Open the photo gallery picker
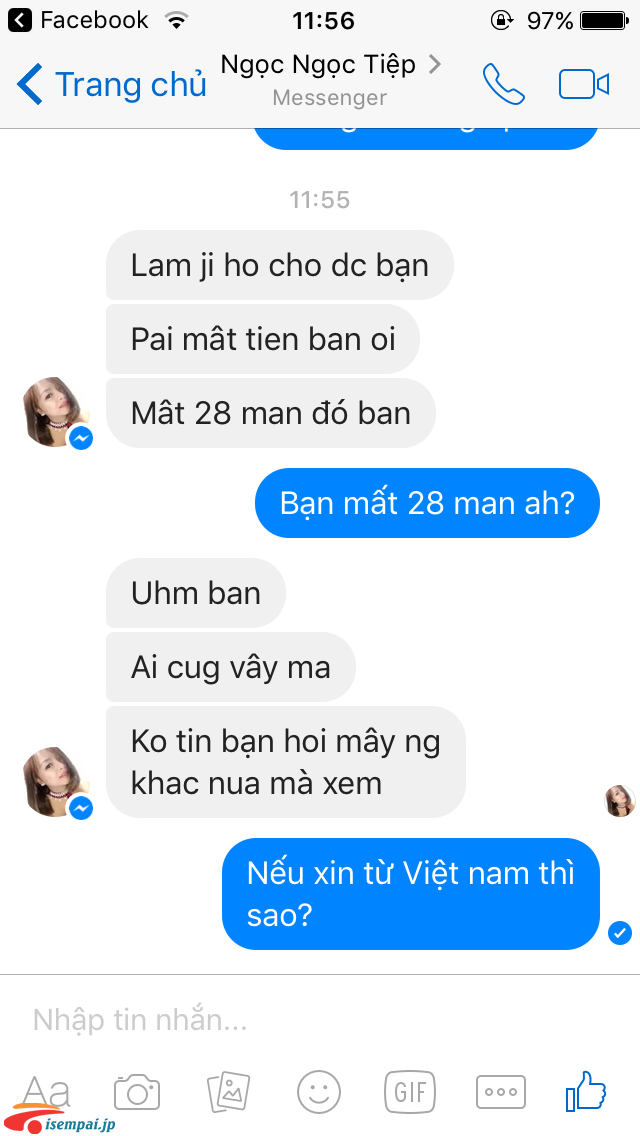Image resolution: width=640 pixels, height=1136 pixels. (x=228, y=1092)
